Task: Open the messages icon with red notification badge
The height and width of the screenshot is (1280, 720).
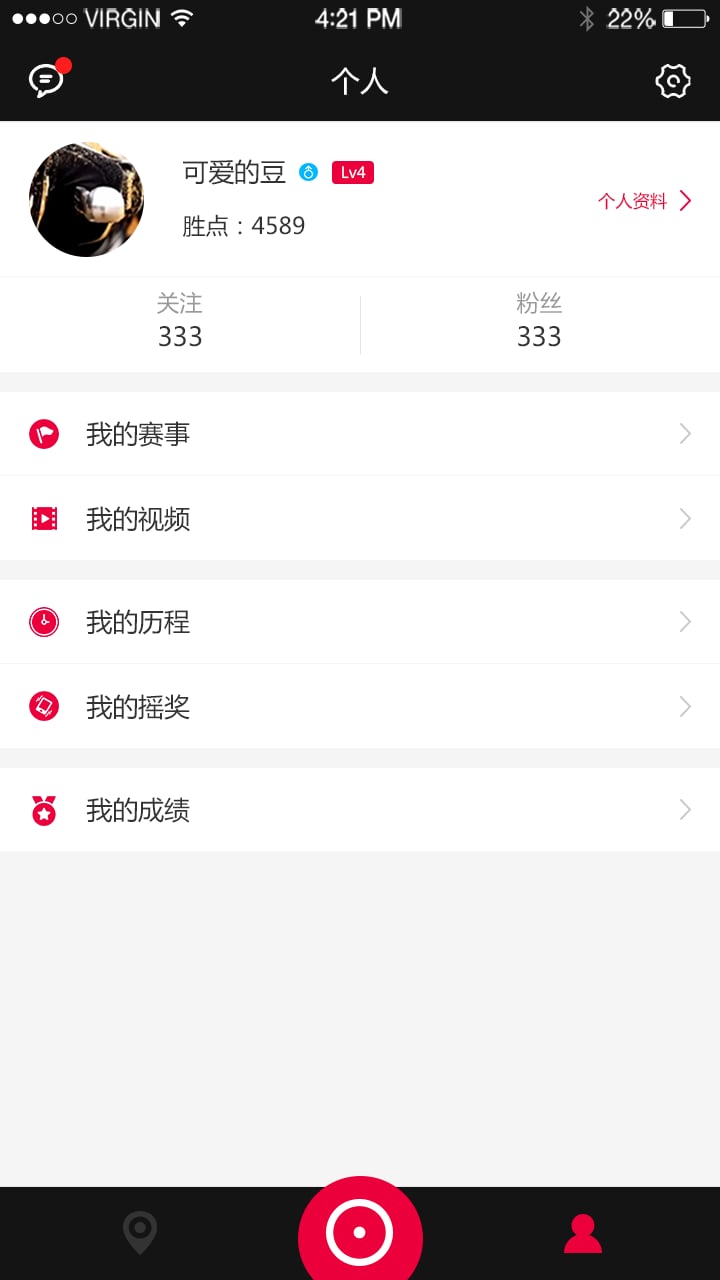Action: (44, 80)
